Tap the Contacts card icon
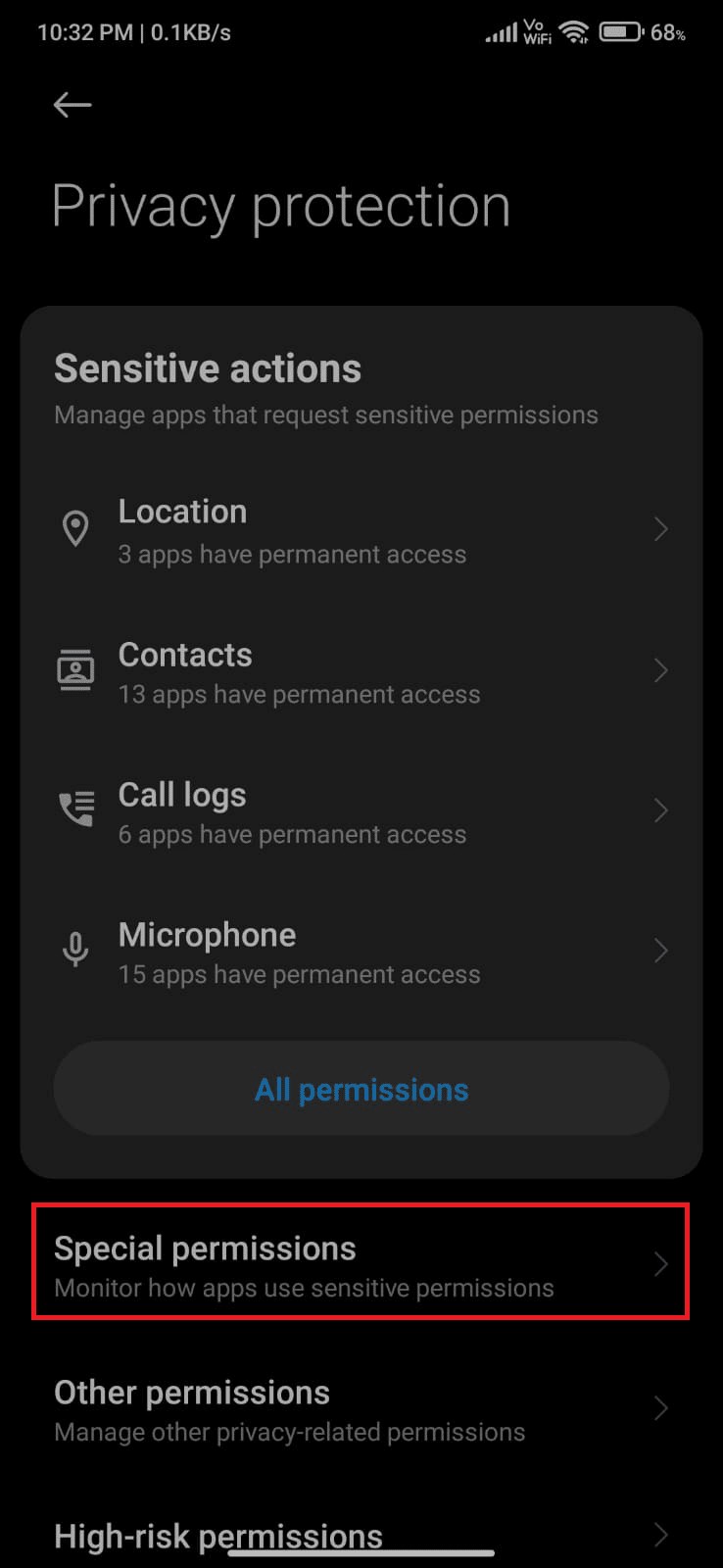This screenshot has height=1568, width=723. pos(75,668)
